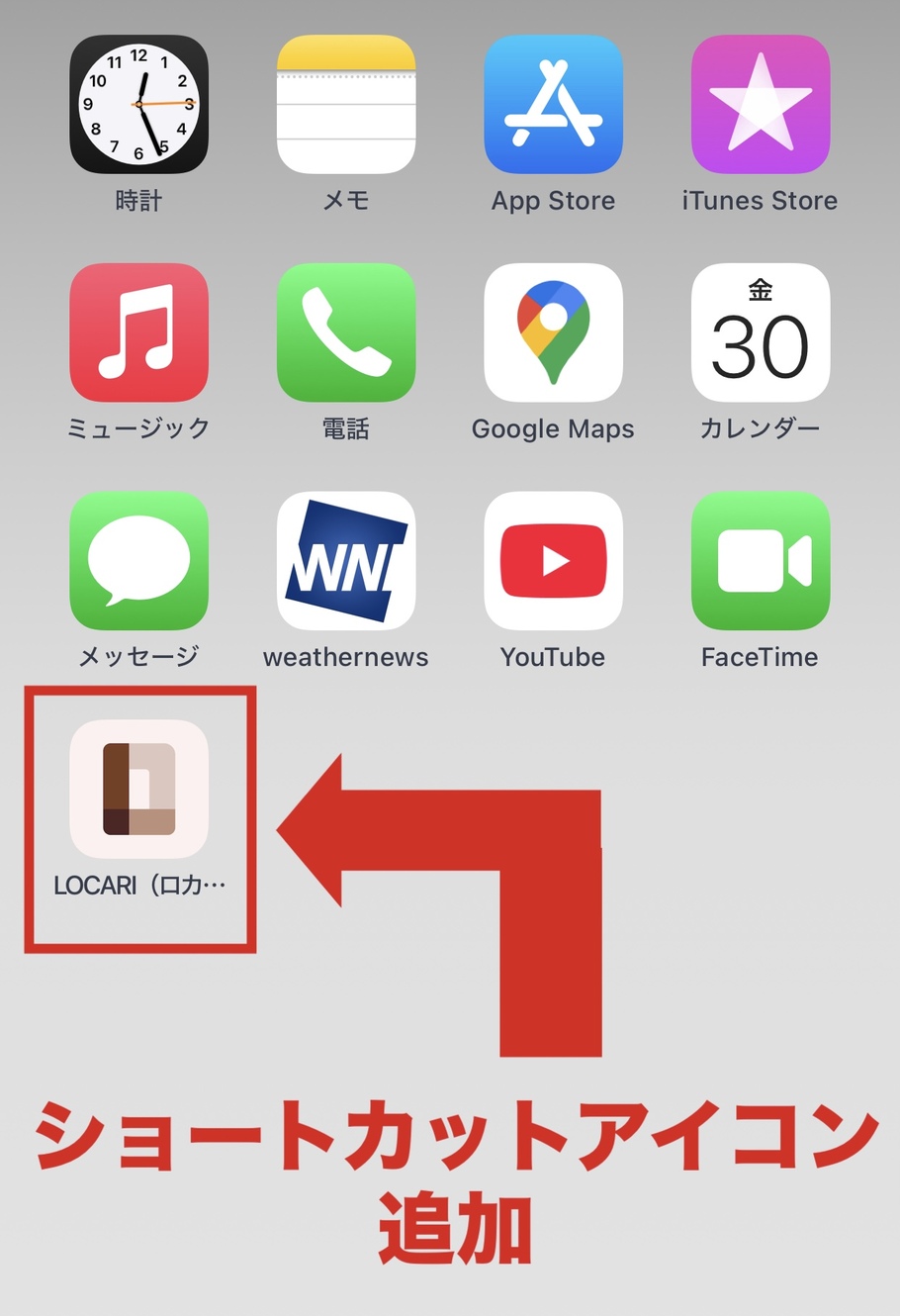Open the LOCARI shortcut icon
This screenshot has height=1316, width=900.
pyautogui.click(x=138, y=789)
